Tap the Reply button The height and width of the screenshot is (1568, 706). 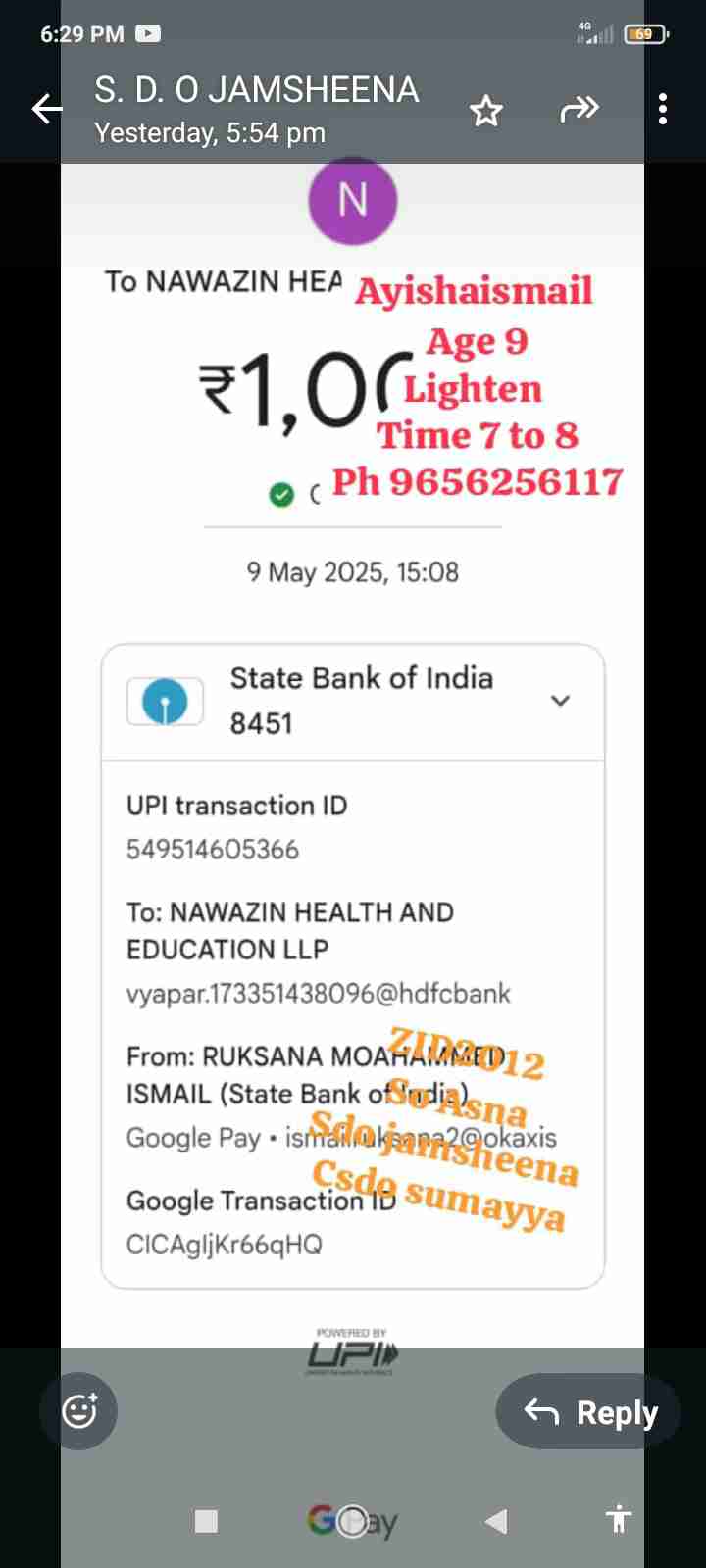(589, 1412)
